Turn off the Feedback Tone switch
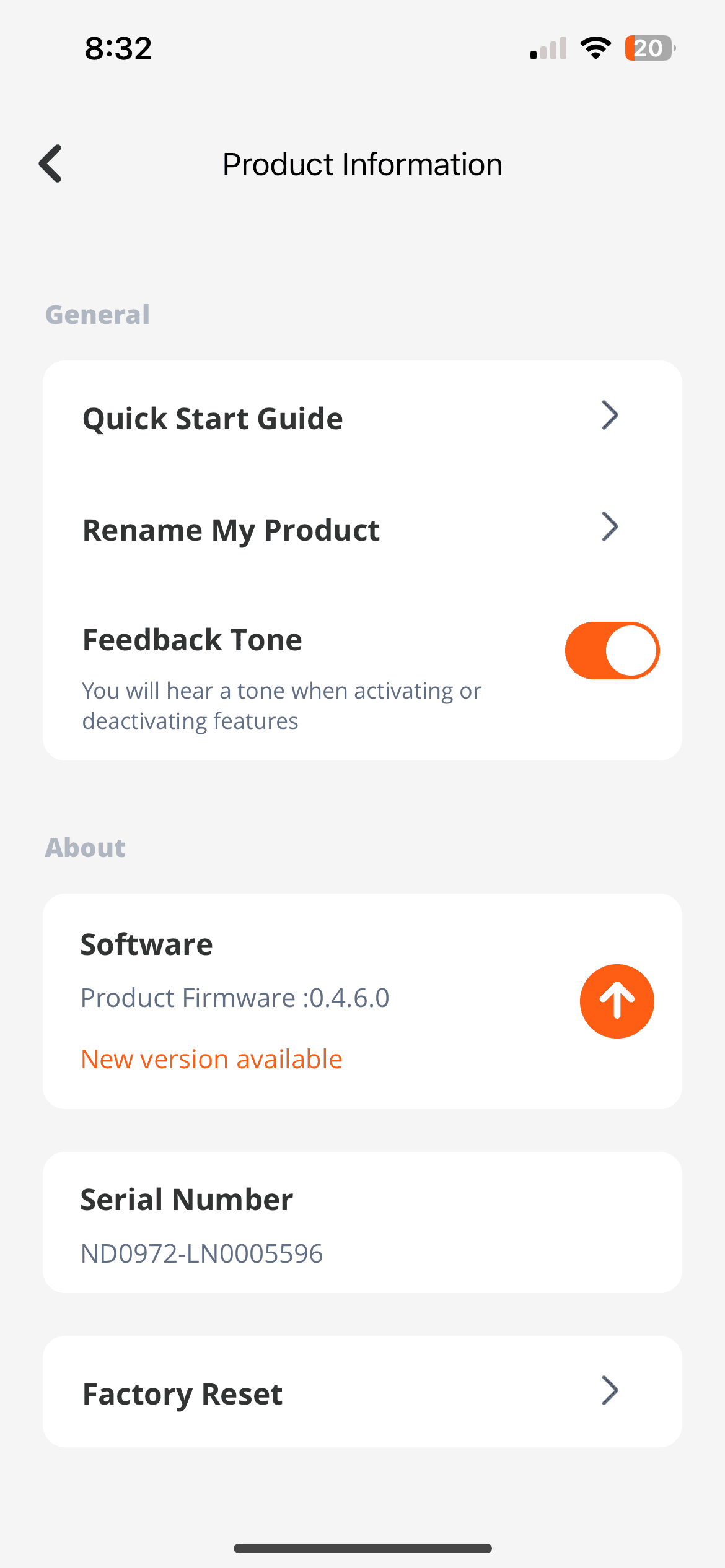The height and width of the screenshot is (1568, 725). [612, 651]
